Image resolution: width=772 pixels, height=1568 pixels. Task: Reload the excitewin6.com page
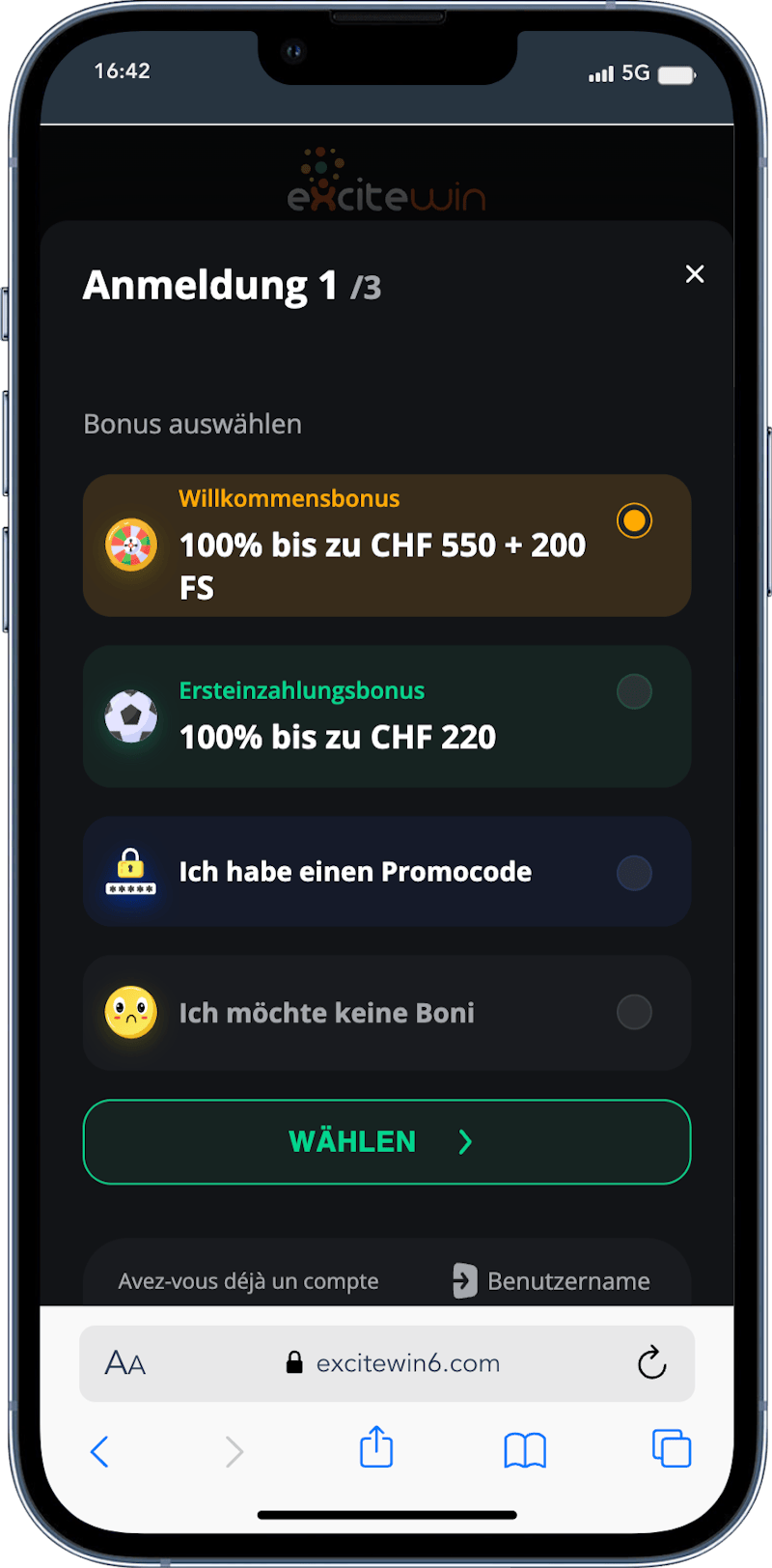pyautogui.click(x=652, y=1363)
